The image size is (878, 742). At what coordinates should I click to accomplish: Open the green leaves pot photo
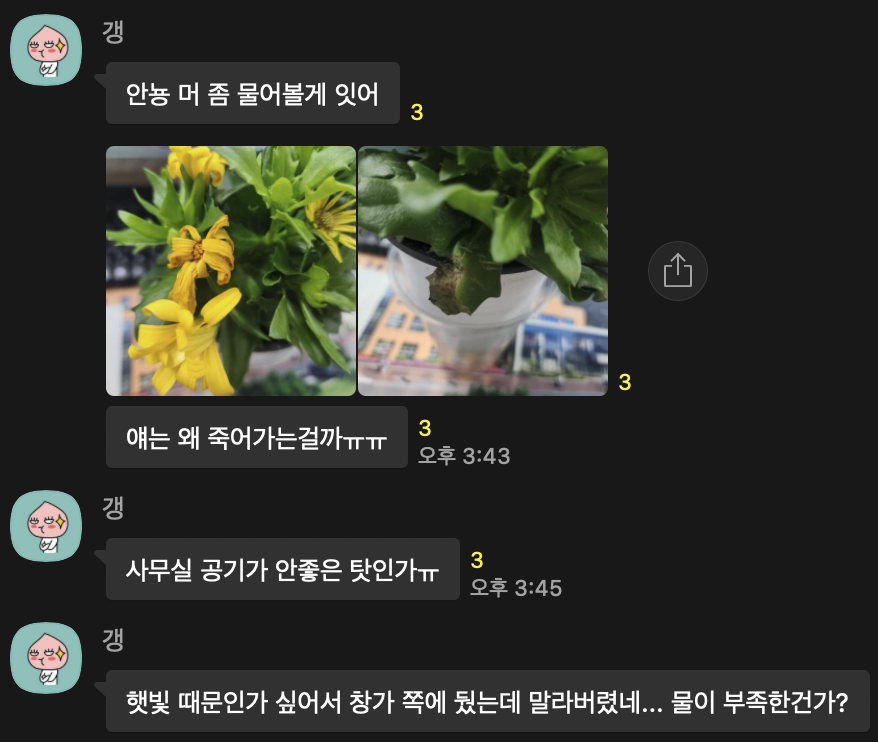pyautogui.click(x=483, y=271)
